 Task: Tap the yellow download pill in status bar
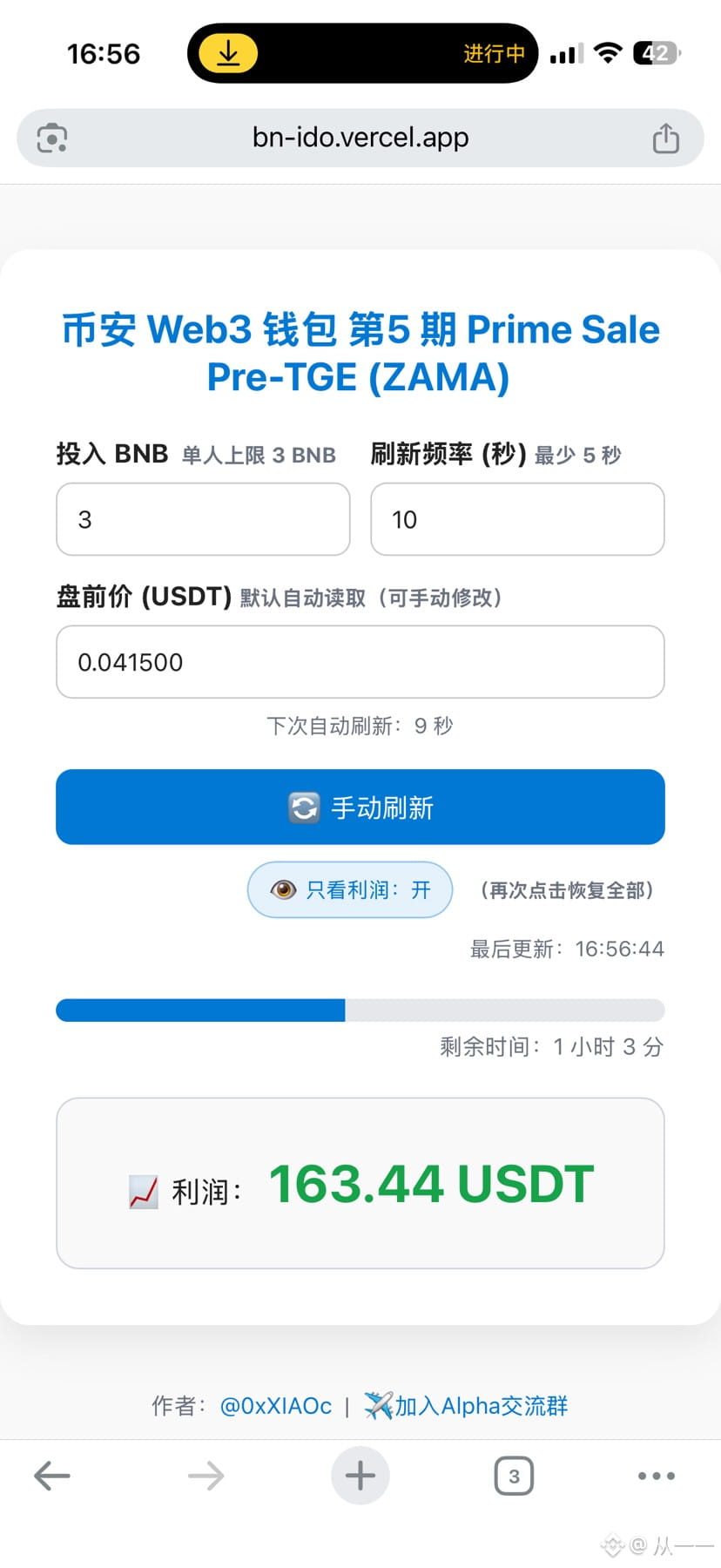coord(228,53)
